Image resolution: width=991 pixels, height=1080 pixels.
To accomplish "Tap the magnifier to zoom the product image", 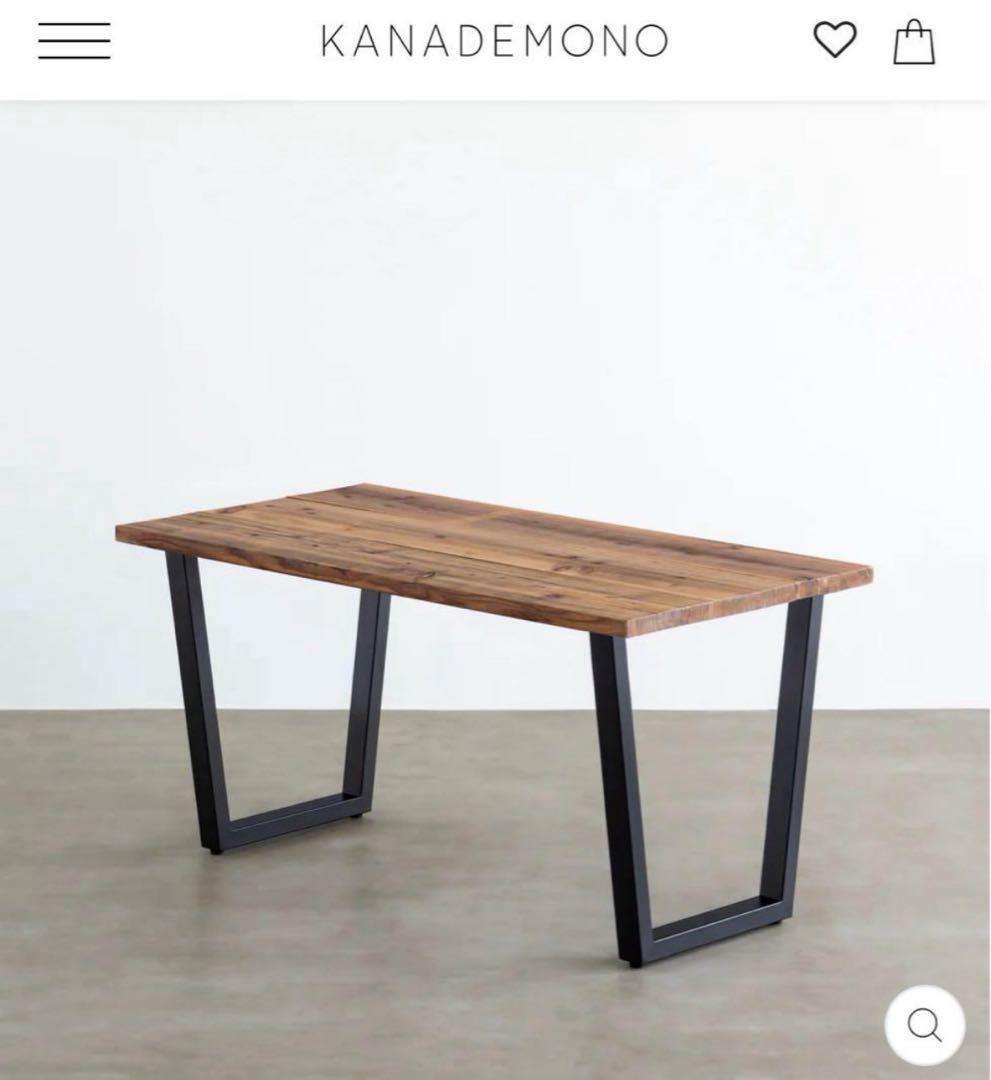I will pyautogui.click(x=924, y=1024).
